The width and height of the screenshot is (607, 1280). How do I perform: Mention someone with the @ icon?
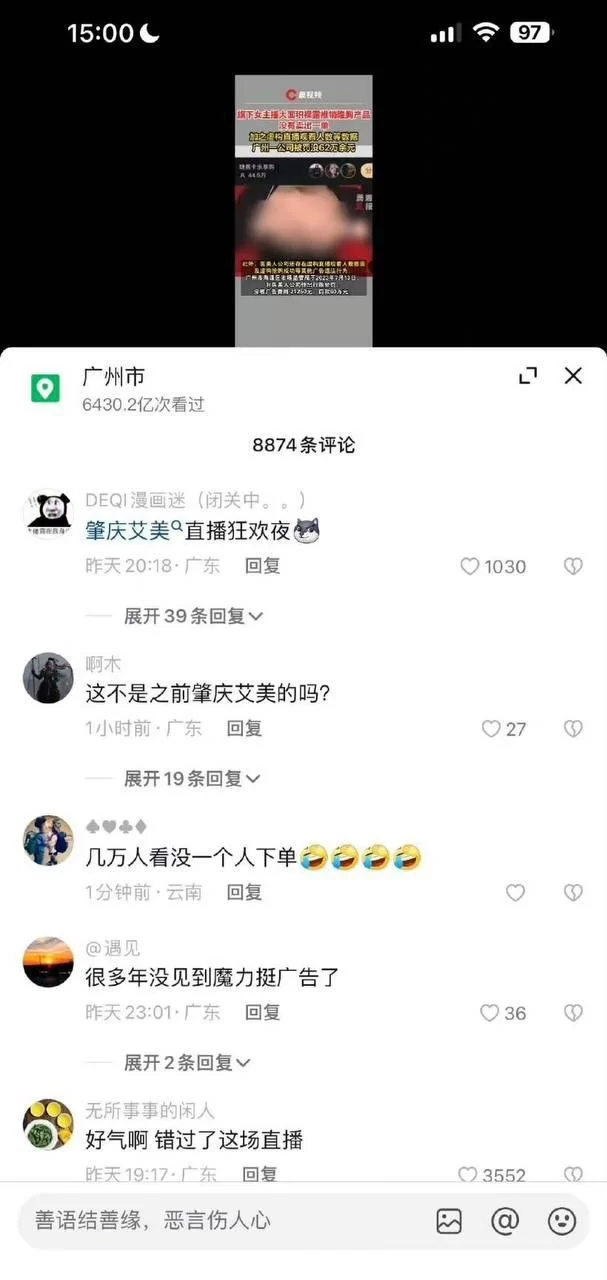(x=505, y=1221)
